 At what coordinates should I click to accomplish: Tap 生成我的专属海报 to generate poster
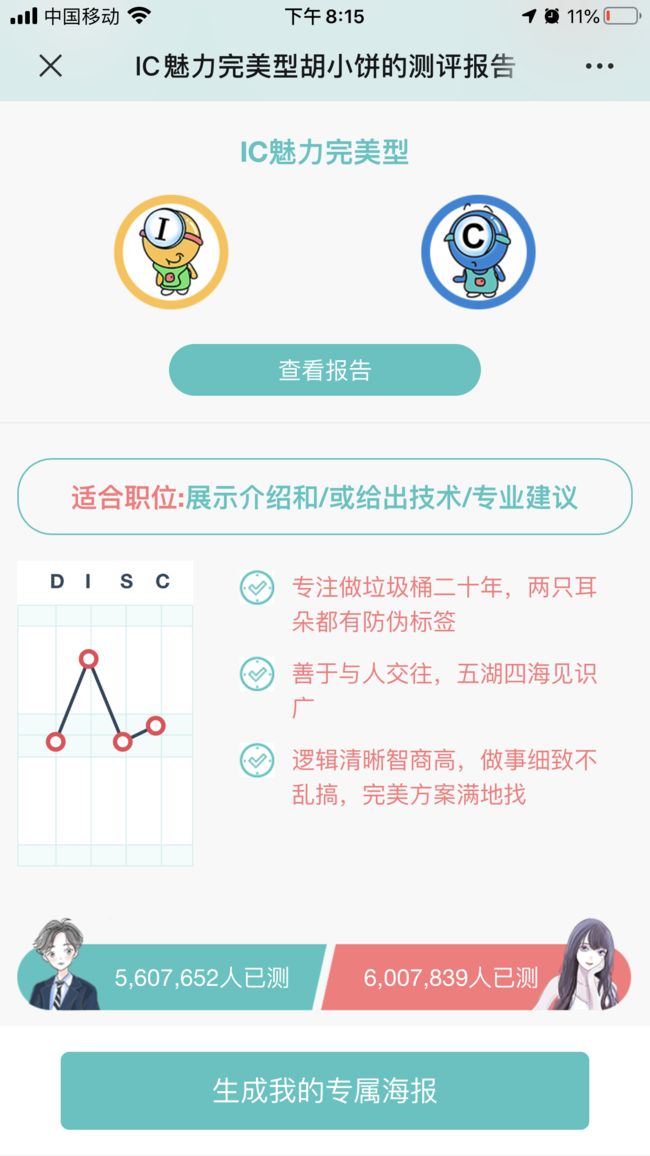click(325, 1091)
